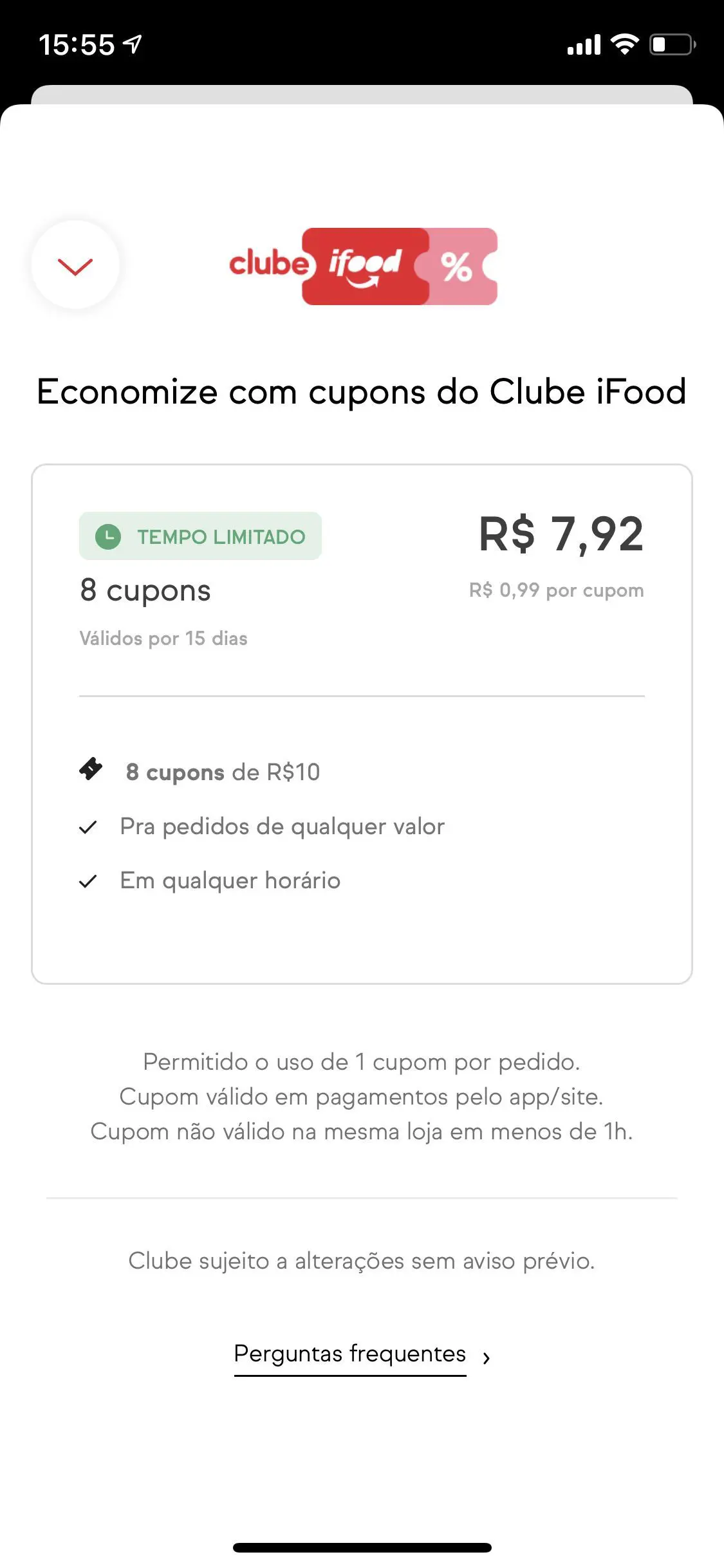Click the ticket icon next to 8 cupons

click(x=91, y=770)
